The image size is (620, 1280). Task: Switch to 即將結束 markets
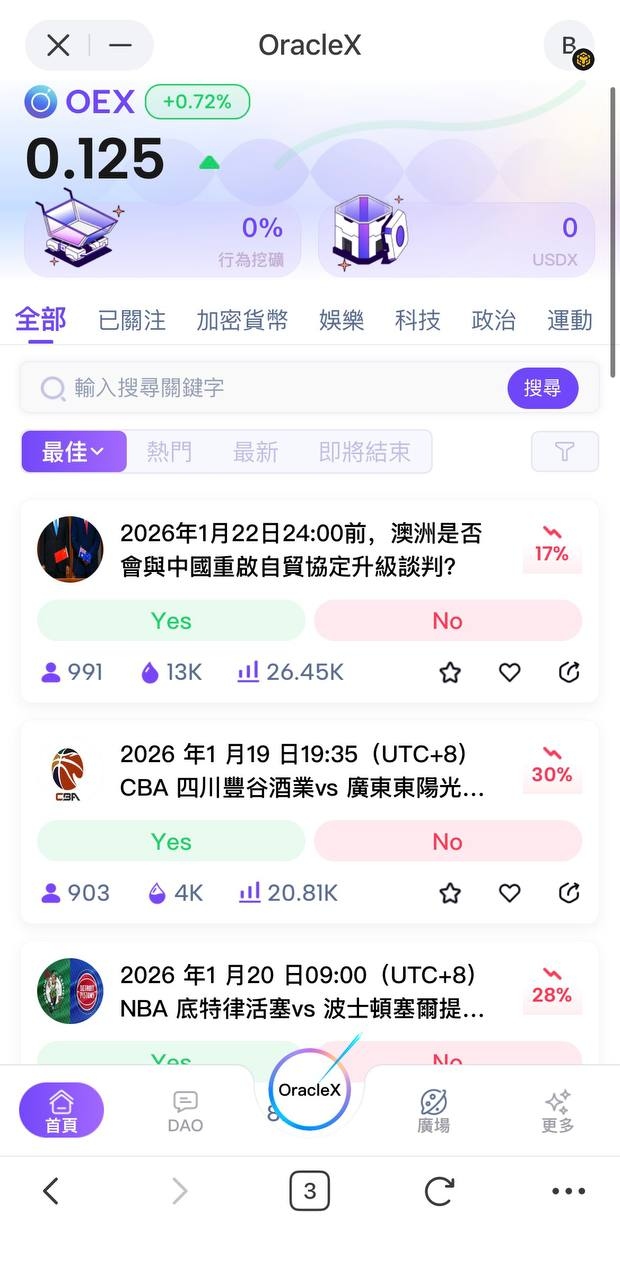(x=364, y=452)
